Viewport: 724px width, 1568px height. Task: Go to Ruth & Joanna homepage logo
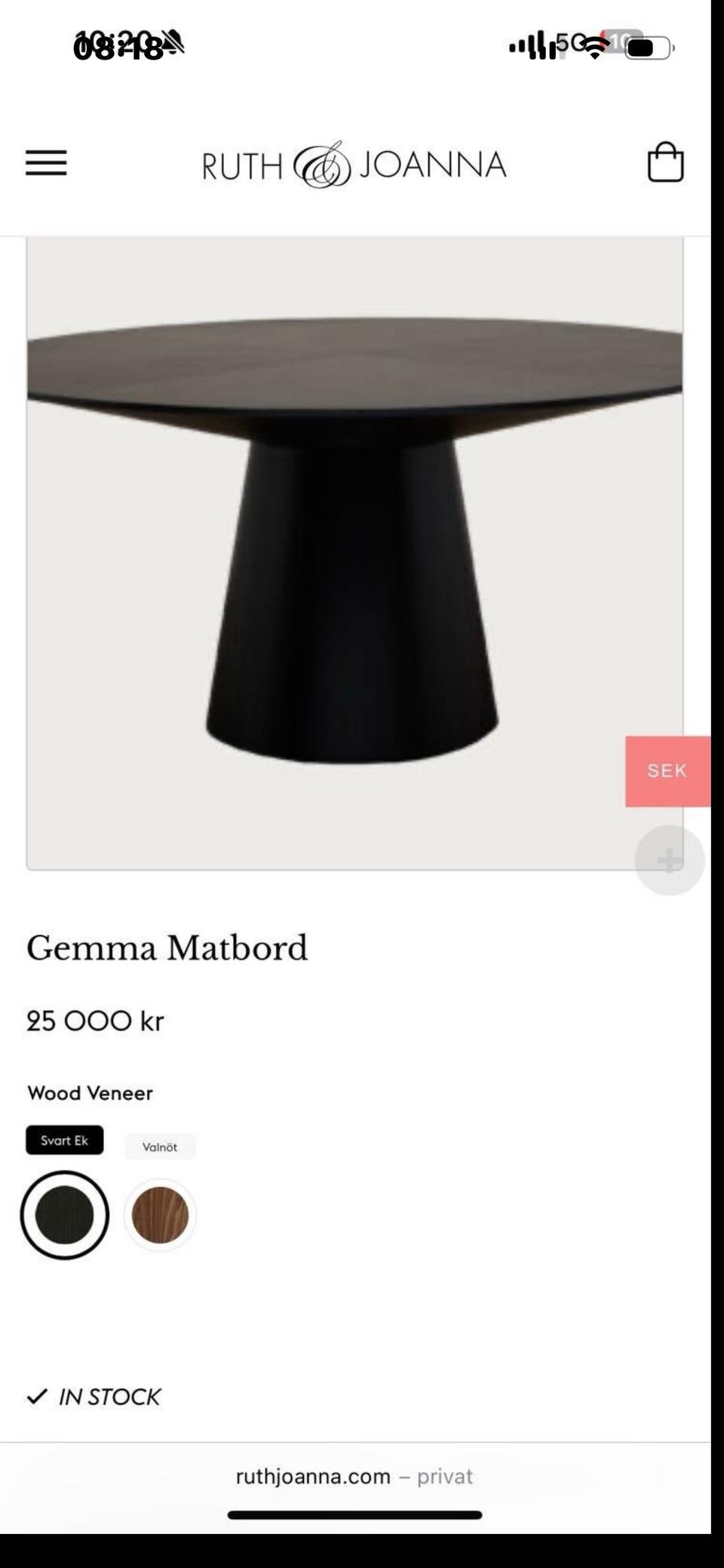pos(354,164)
